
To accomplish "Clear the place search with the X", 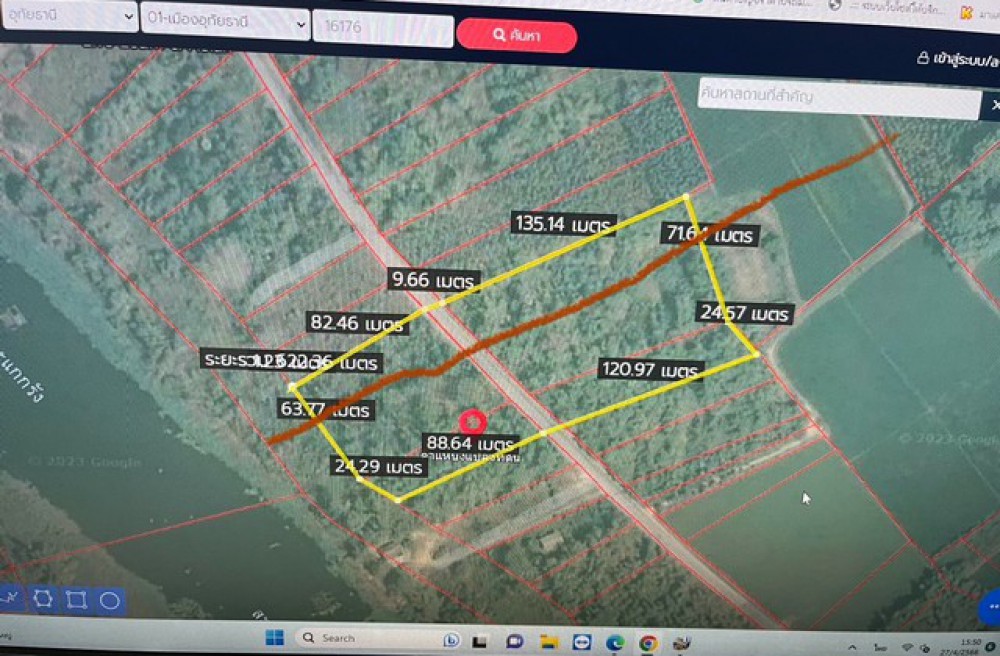I will (995, 104).
